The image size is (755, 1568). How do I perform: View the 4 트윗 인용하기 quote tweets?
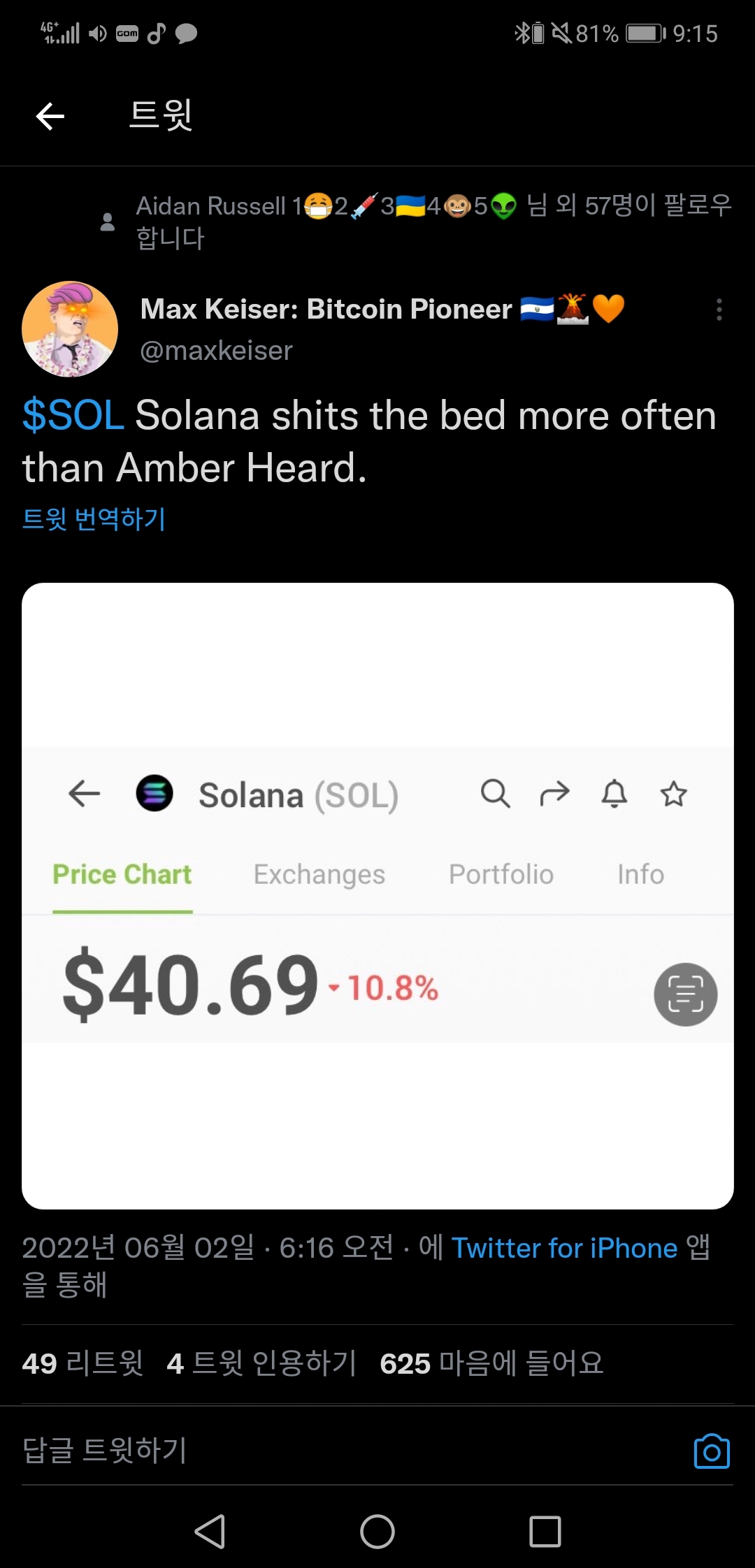coord(262,1363)
